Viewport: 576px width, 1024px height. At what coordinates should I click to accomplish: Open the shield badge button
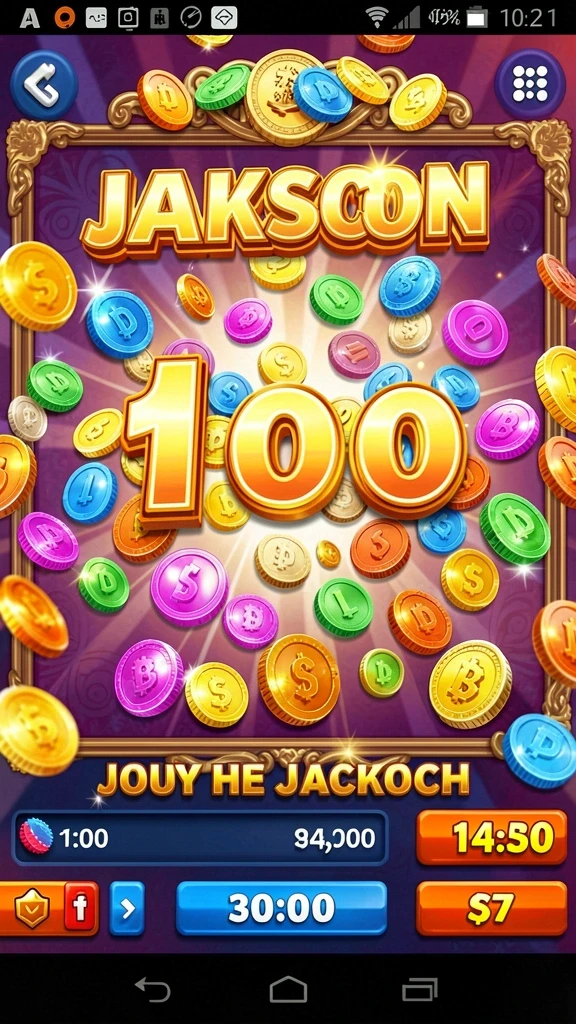click(x=32, y=908)
